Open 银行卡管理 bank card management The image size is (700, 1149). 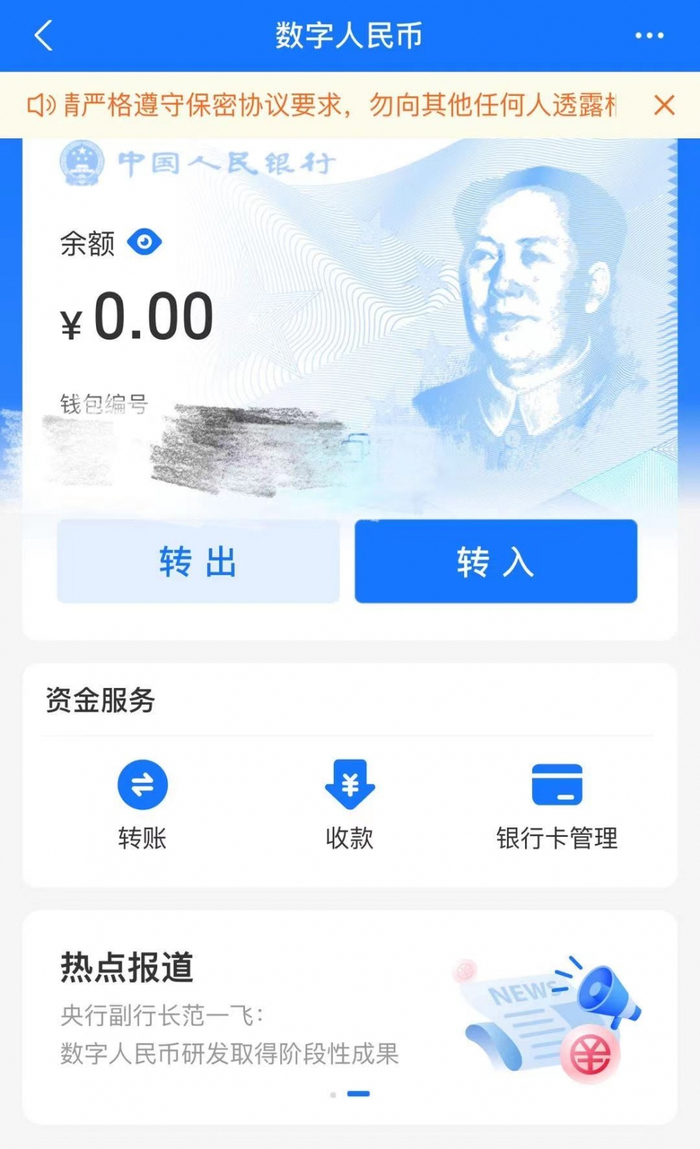[x=557, y=803]
